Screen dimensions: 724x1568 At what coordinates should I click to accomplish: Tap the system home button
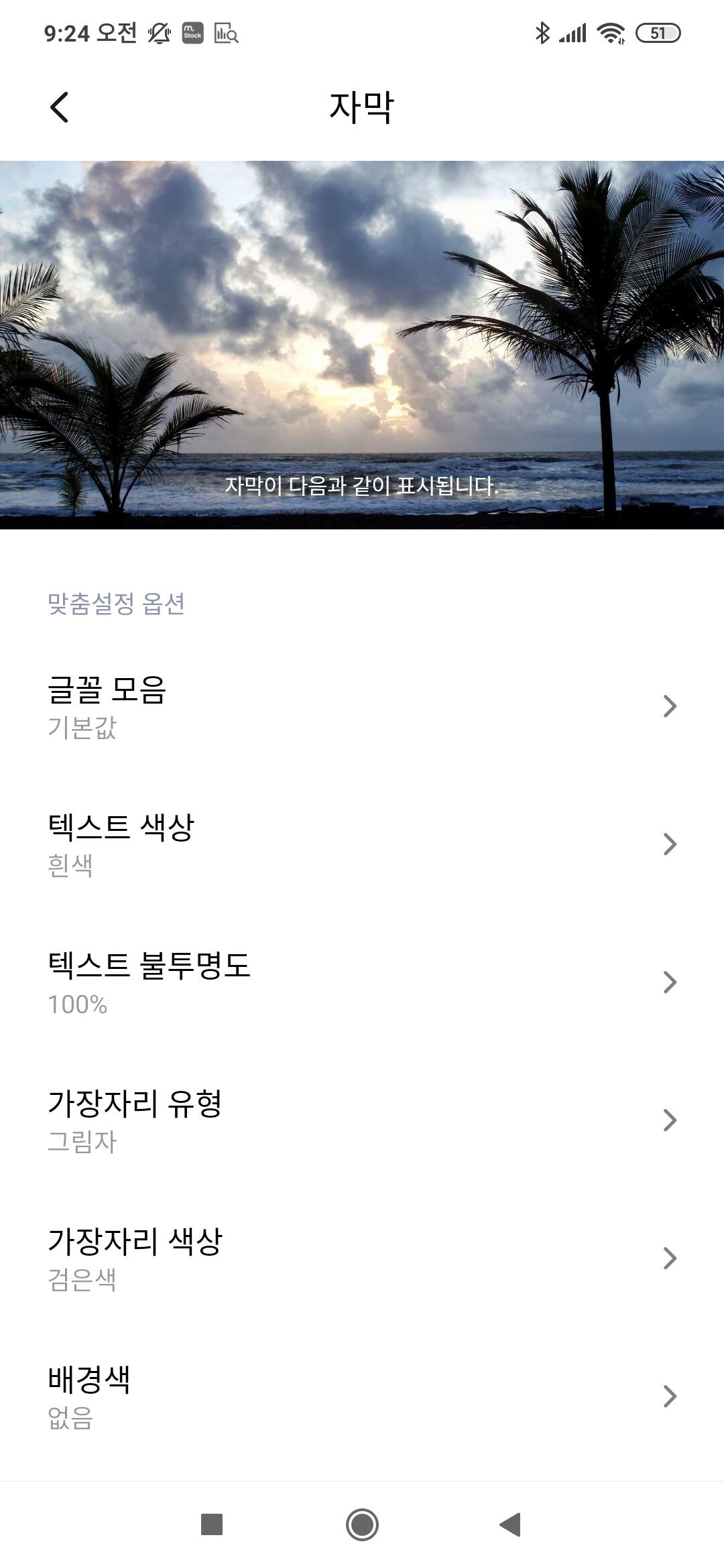pos(362,1524)
